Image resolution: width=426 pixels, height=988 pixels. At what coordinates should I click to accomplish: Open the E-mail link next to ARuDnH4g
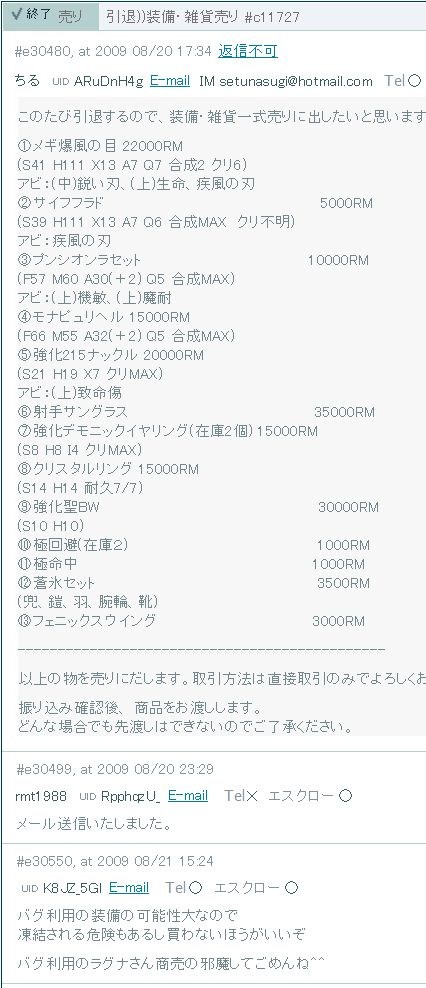pos(170,81)
